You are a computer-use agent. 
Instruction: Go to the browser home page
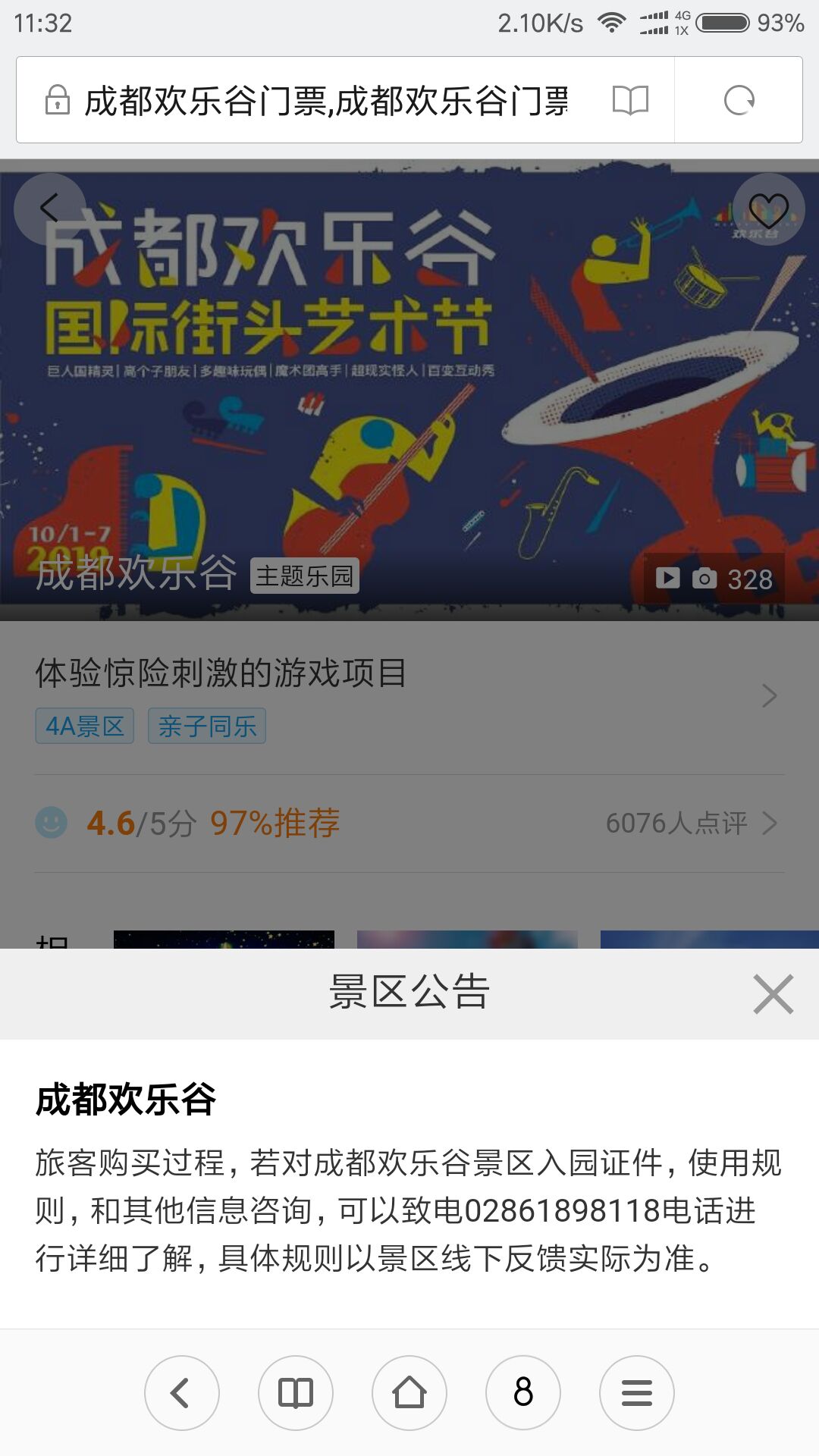click(409, 1393)
